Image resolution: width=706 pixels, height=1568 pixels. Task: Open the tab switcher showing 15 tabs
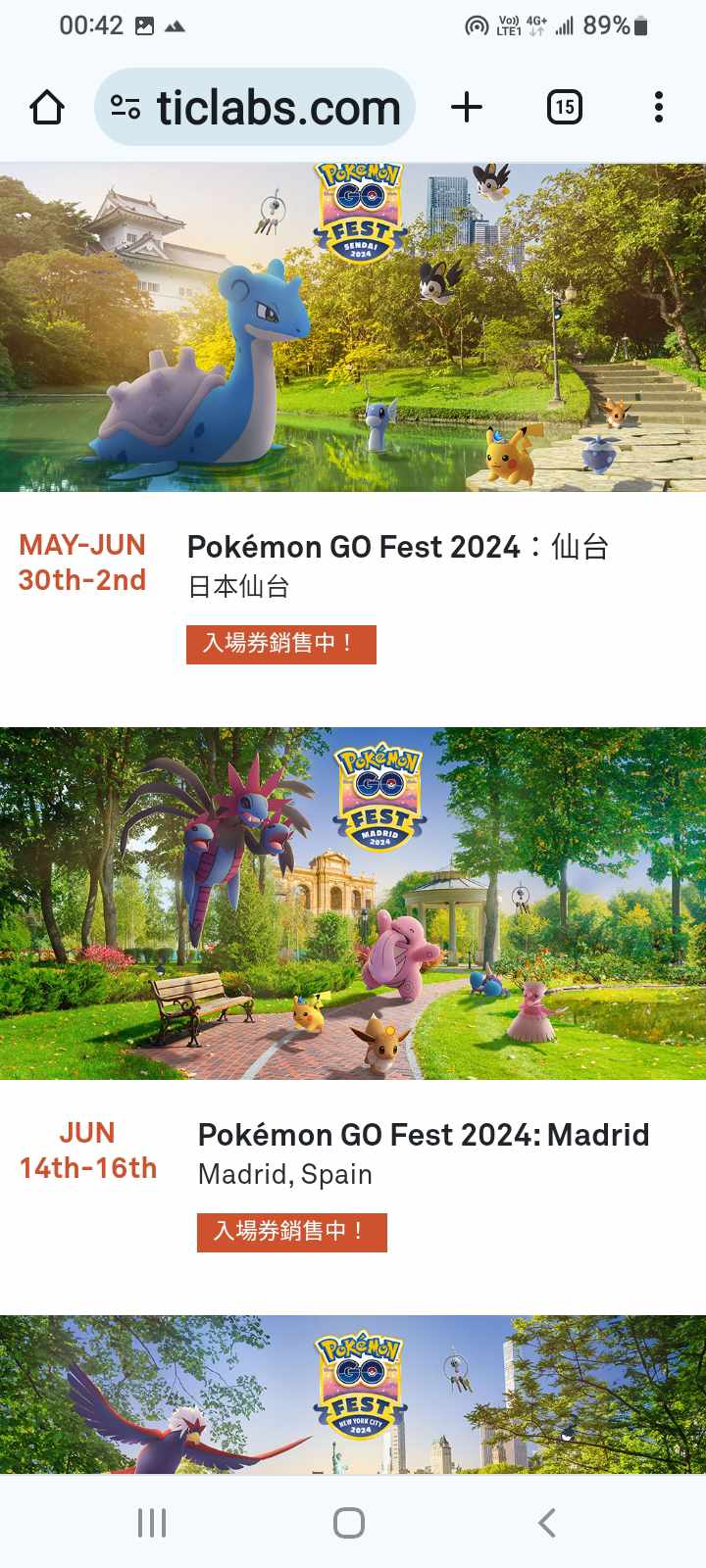click(x=564, y=107)
